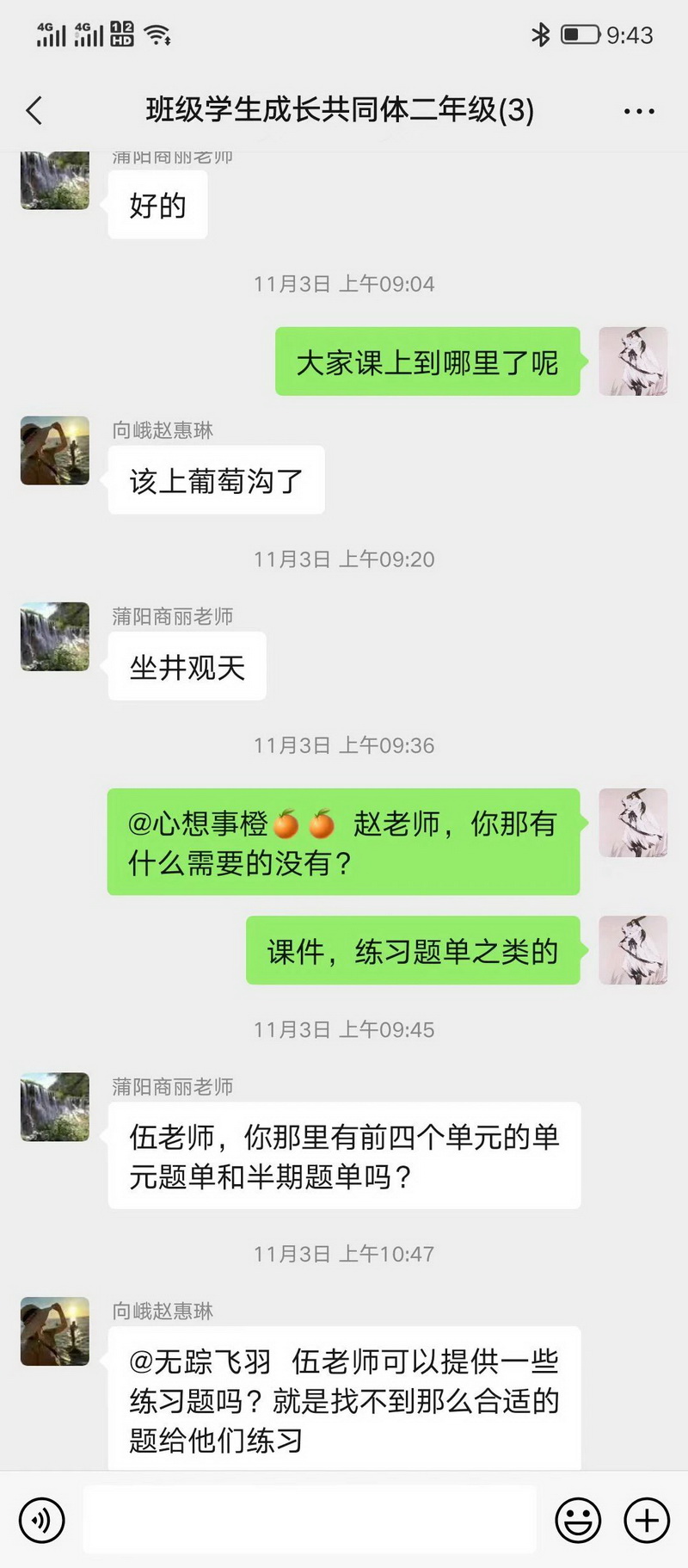Open the avatar beside the 好的 message

click(55, 182)
